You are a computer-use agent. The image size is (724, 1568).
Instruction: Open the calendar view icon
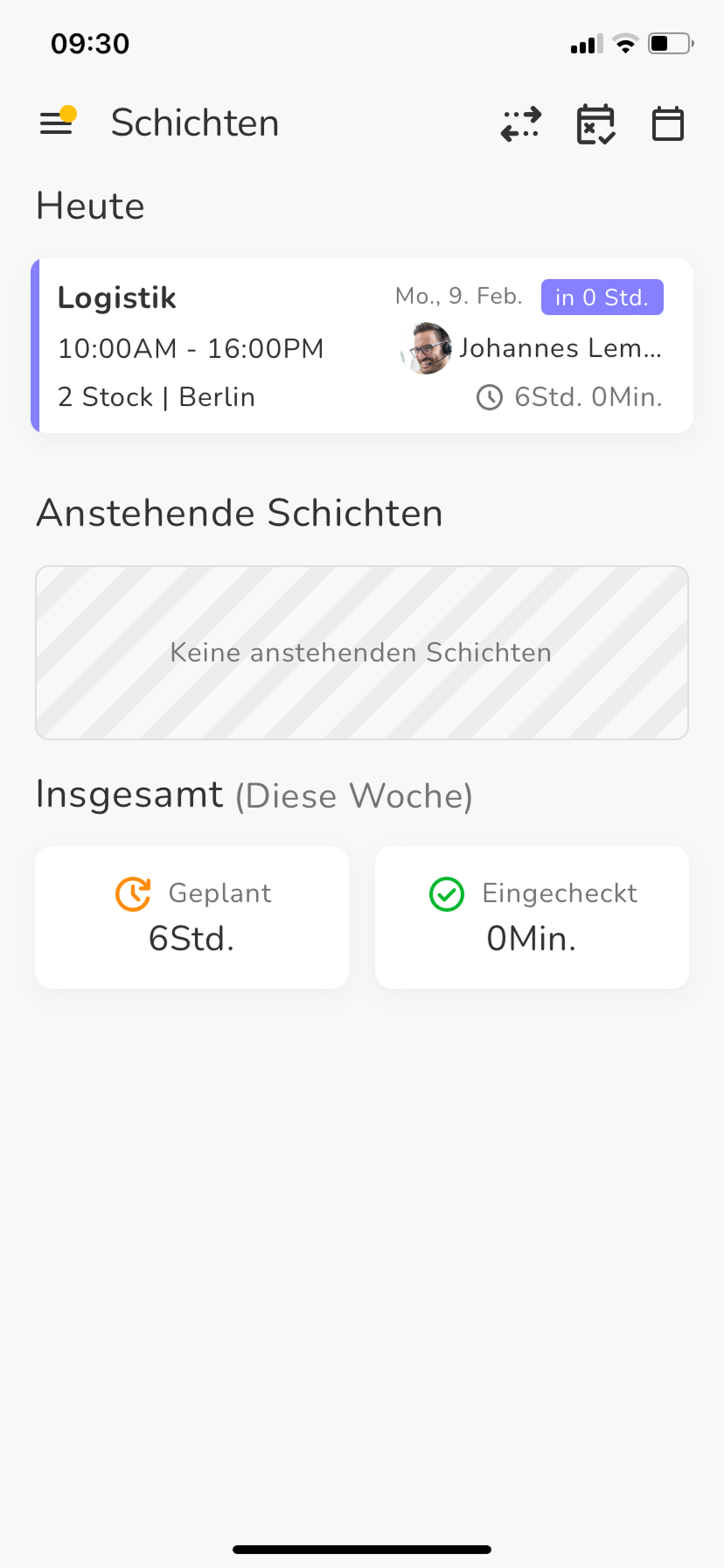pyautogui.click(x=668, y=124)
